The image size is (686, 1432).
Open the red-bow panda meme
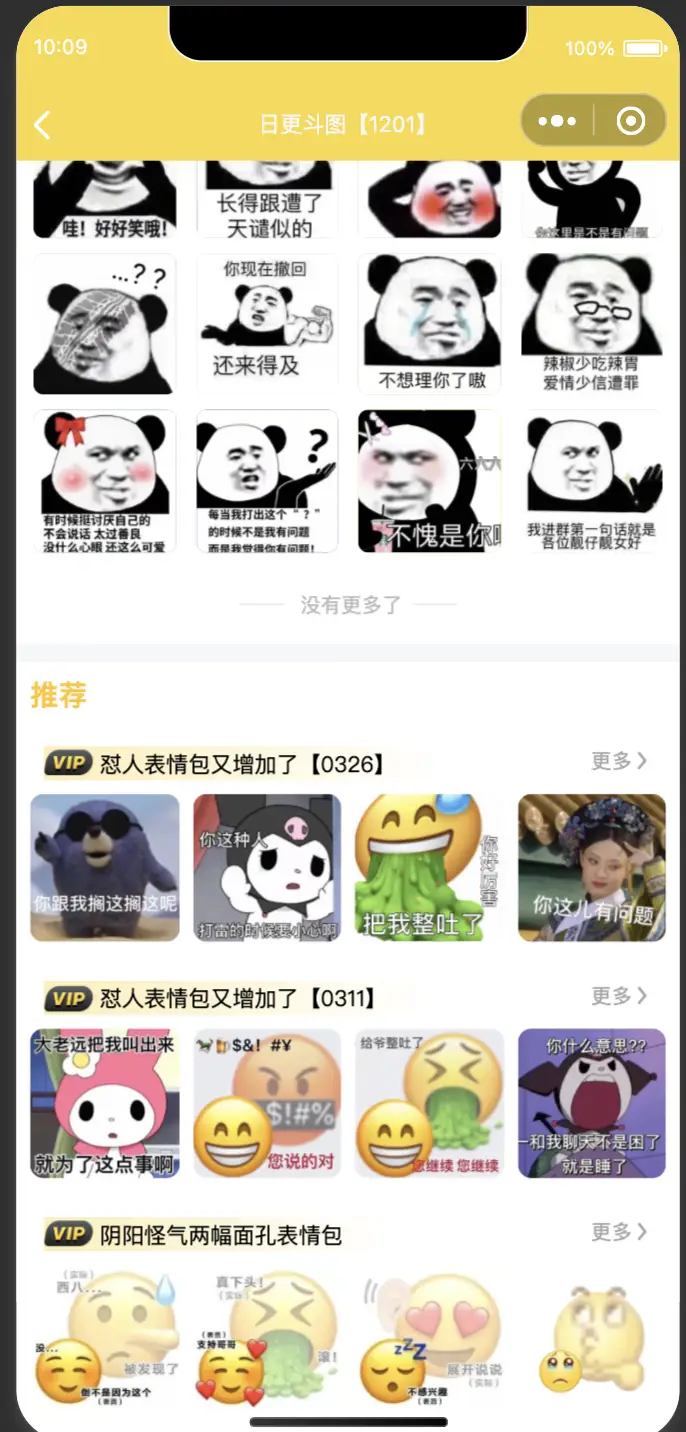(x=105, y=481)
